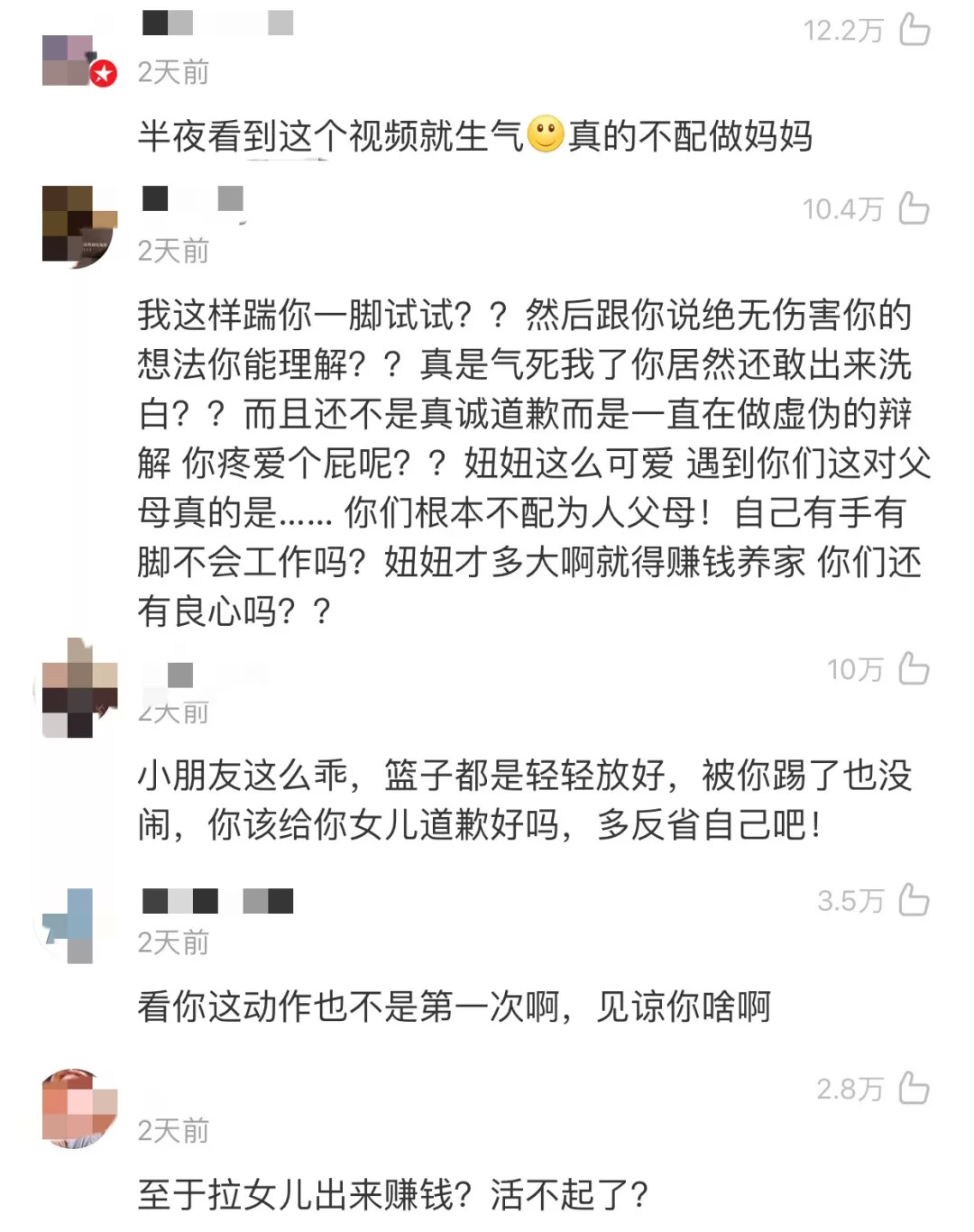
Task: Open avatar of commenter saying 至于拉女儿出来赚钱
Action: pos(79,1108)
